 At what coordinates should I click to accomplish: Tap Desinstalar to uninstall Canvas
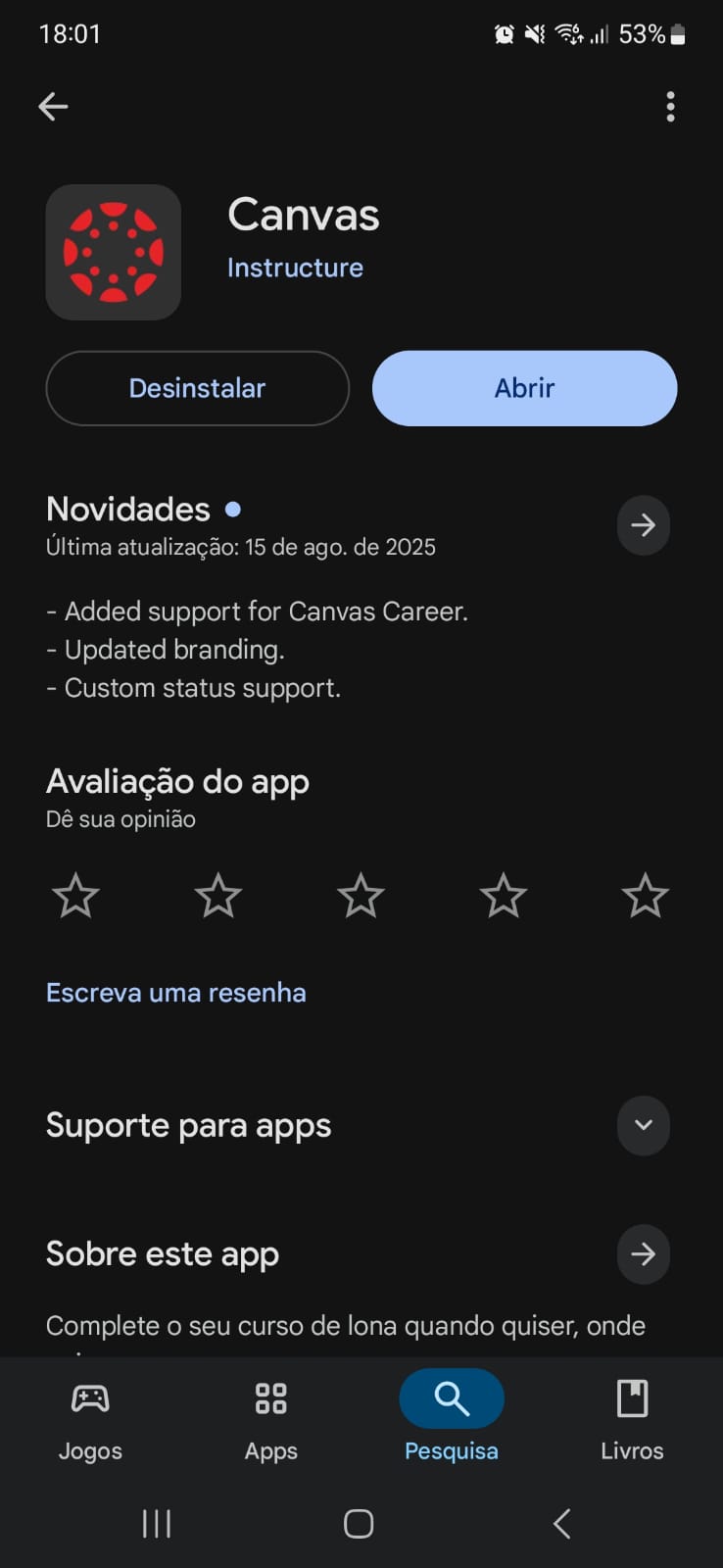pos(197,388)
